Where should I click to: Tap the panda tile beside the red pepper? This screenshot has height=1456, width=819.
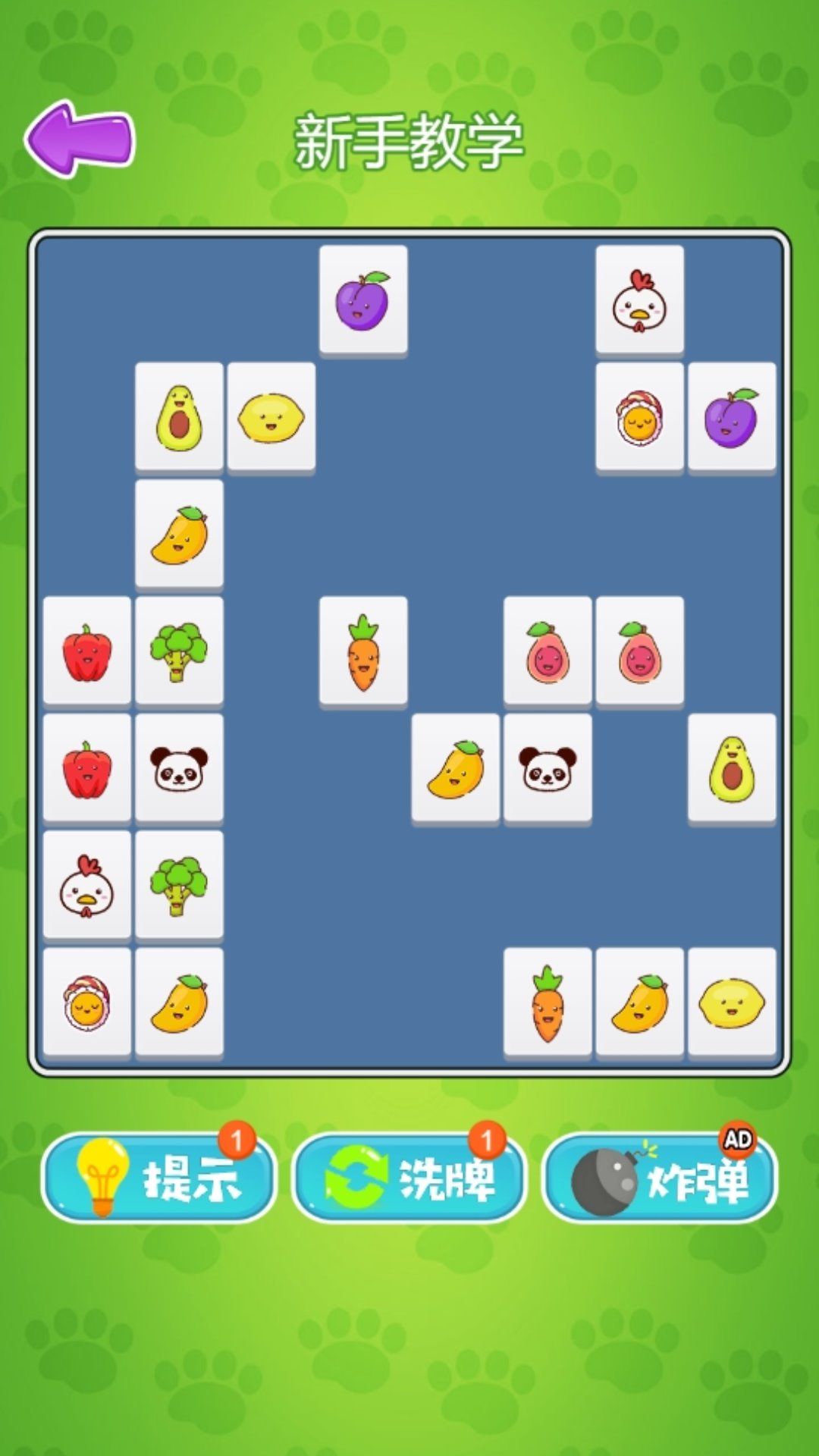179,768
